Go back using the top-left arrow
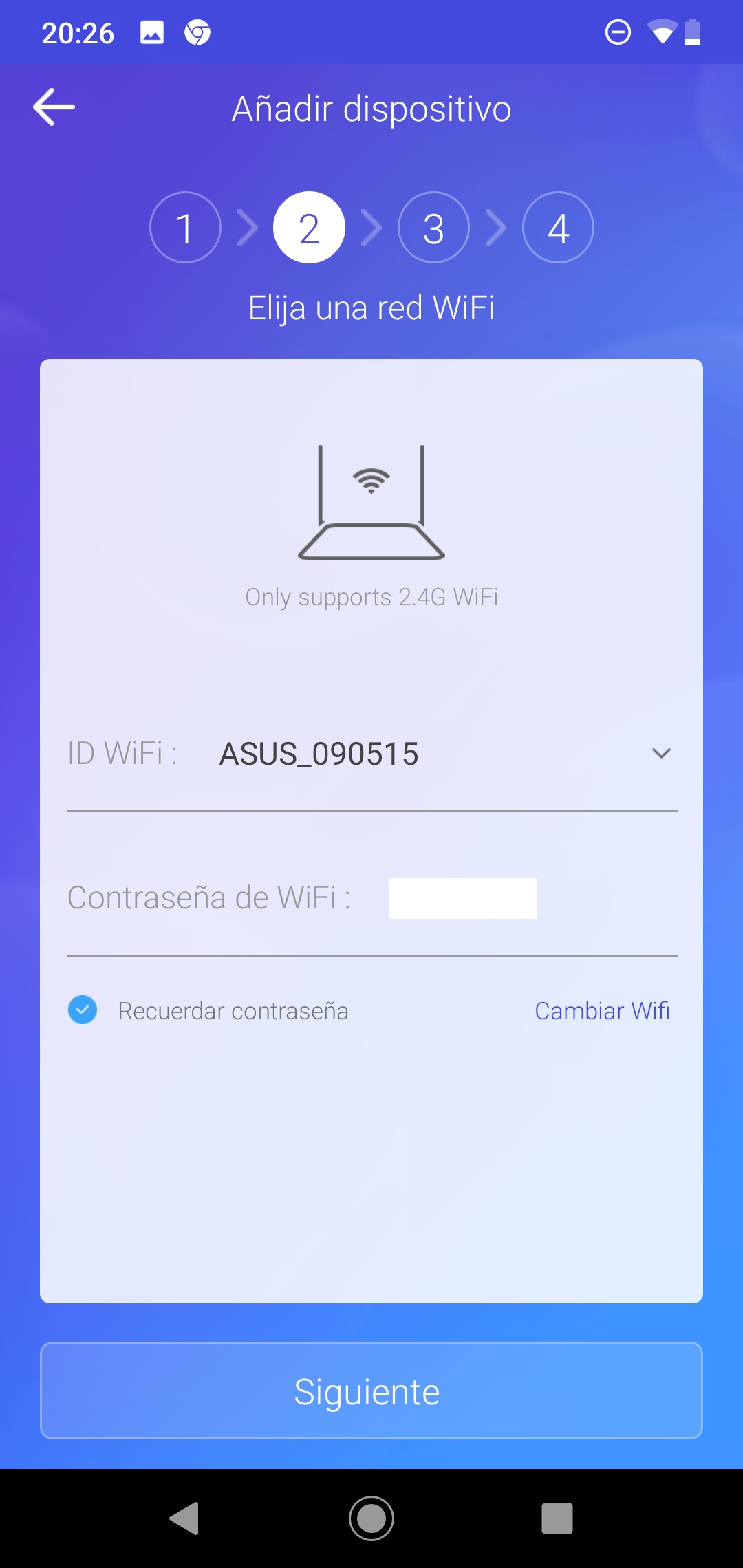 point(54,107)
